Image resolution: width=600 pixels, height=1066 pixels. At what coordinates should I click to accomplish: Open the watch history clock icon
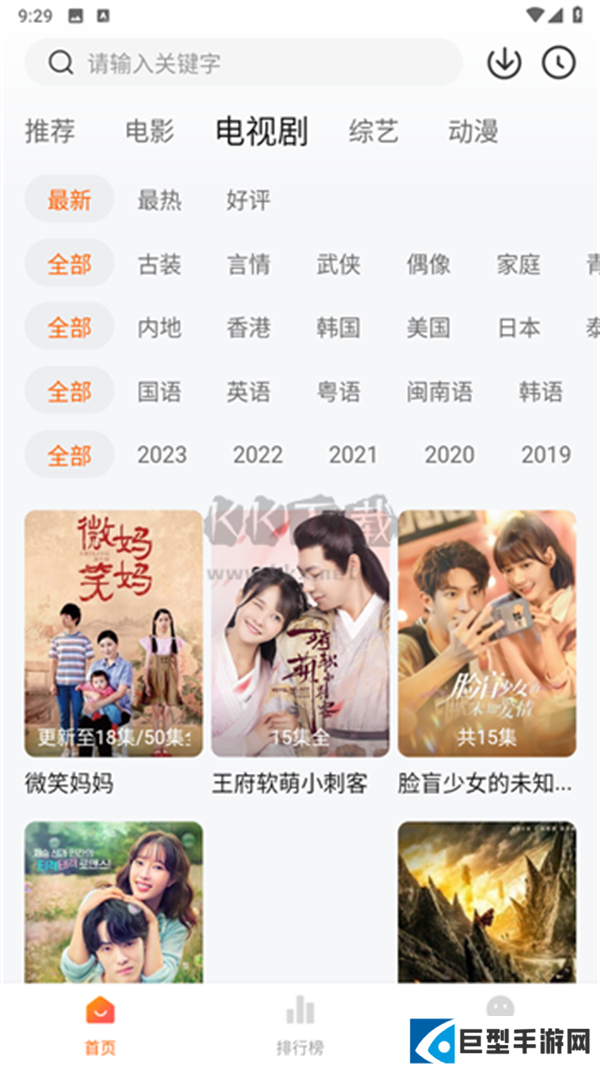(x=559, y=63)
